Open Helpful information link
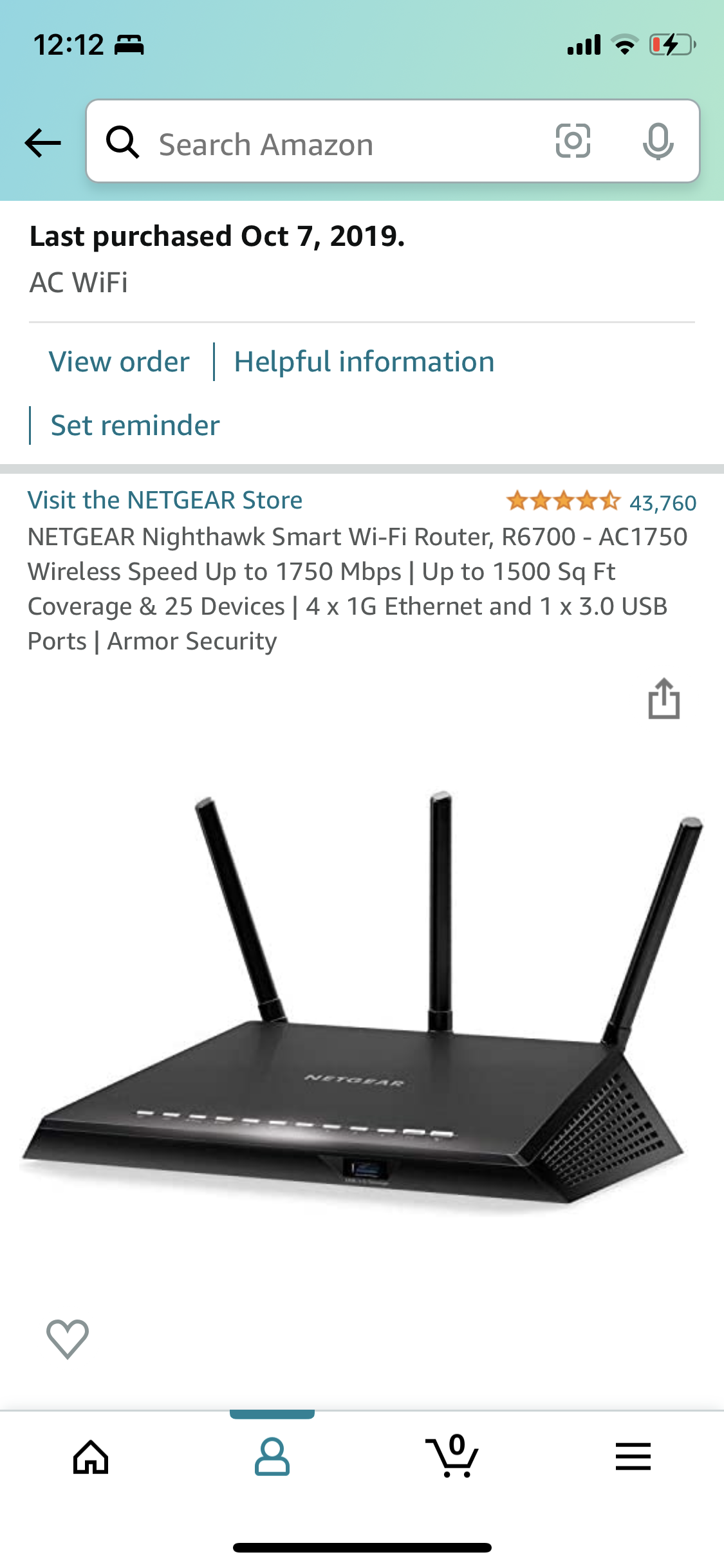 pyautogui.click(x=364, y=362)
